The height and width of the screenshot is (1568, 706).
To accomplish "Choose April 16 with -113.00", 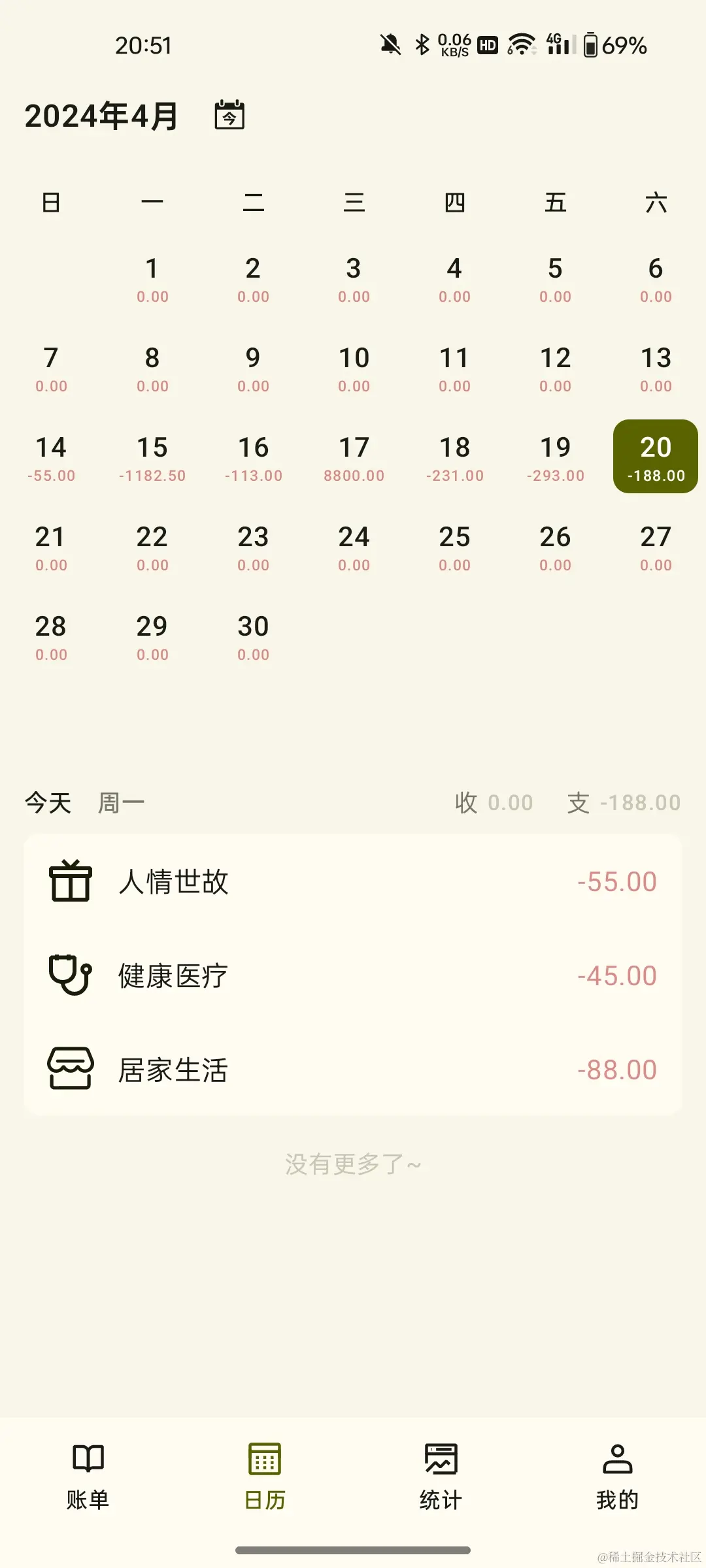I will 253,457.
